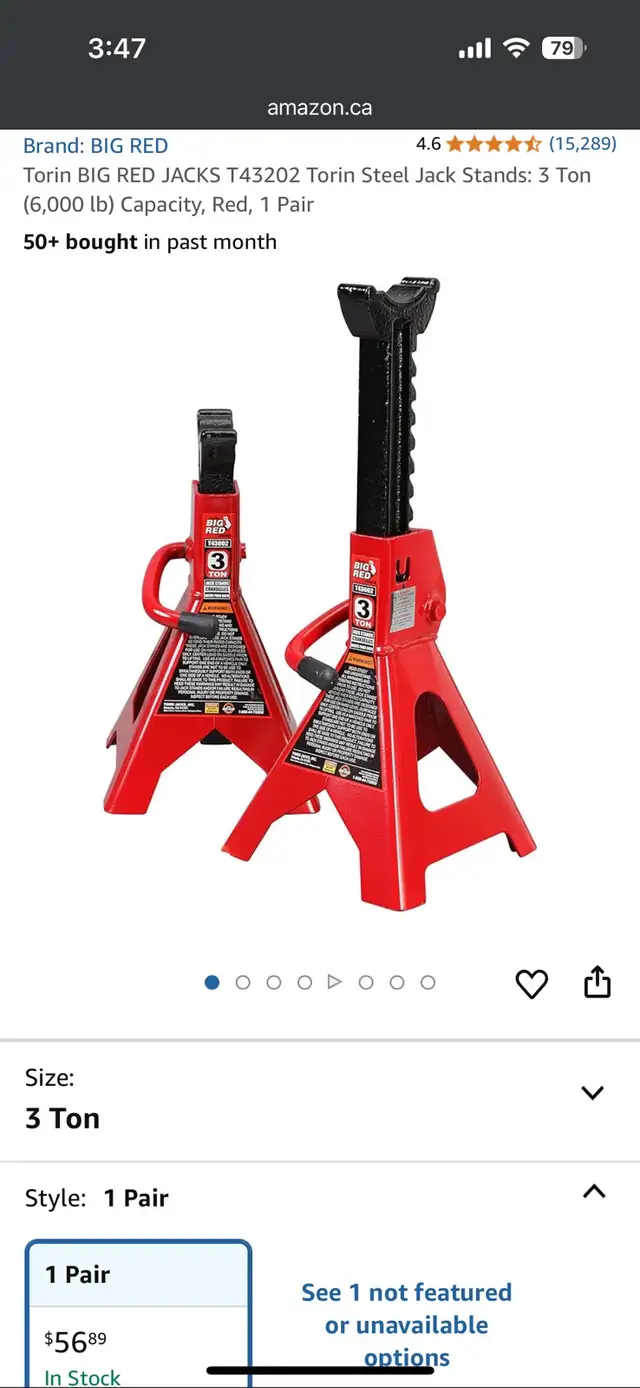Add this jack stand to wishlist heart
Screen dimensions: 640x1388
[532, 984]
